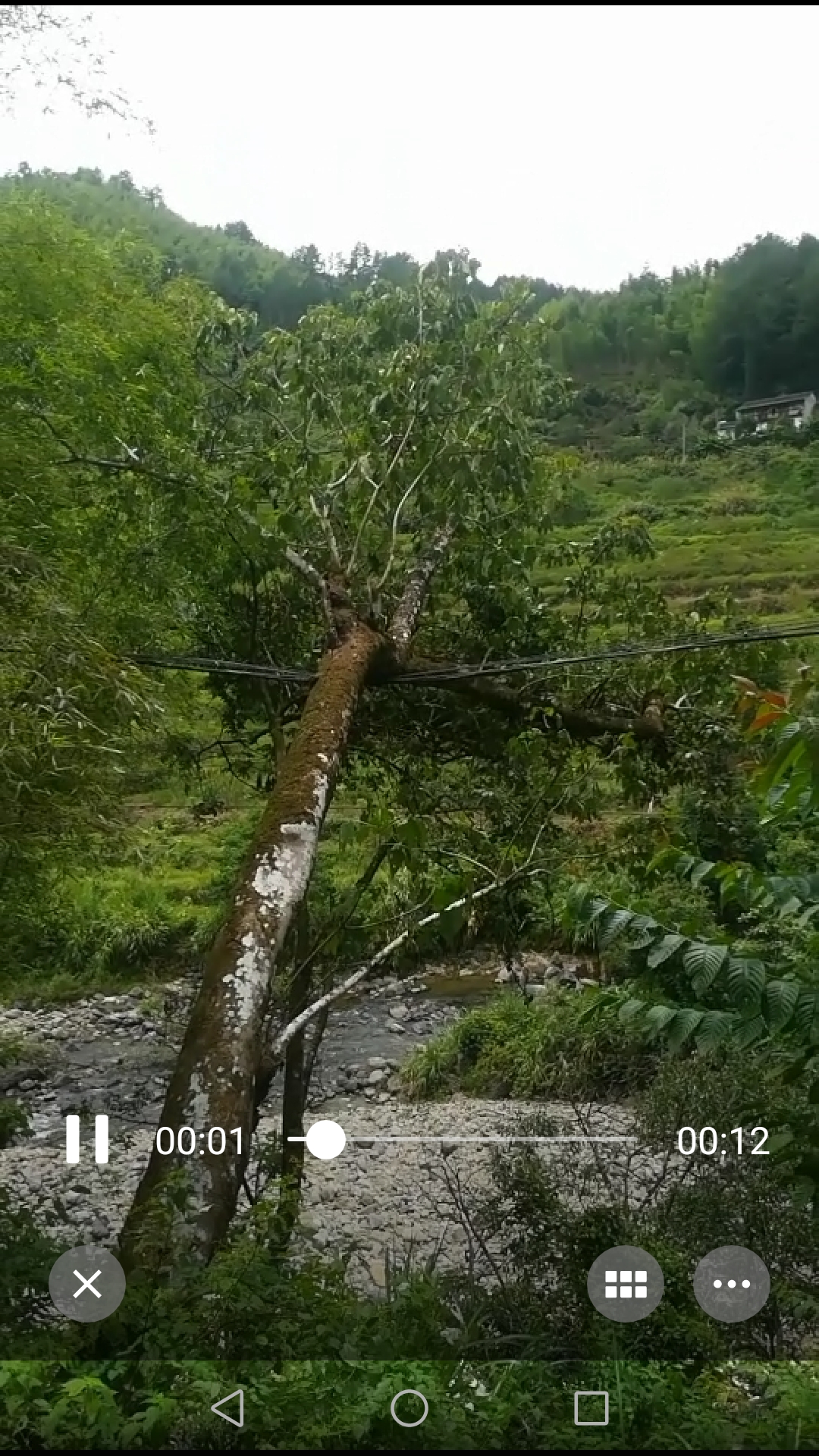Open the recent apps overview

tap(591, 1408)
